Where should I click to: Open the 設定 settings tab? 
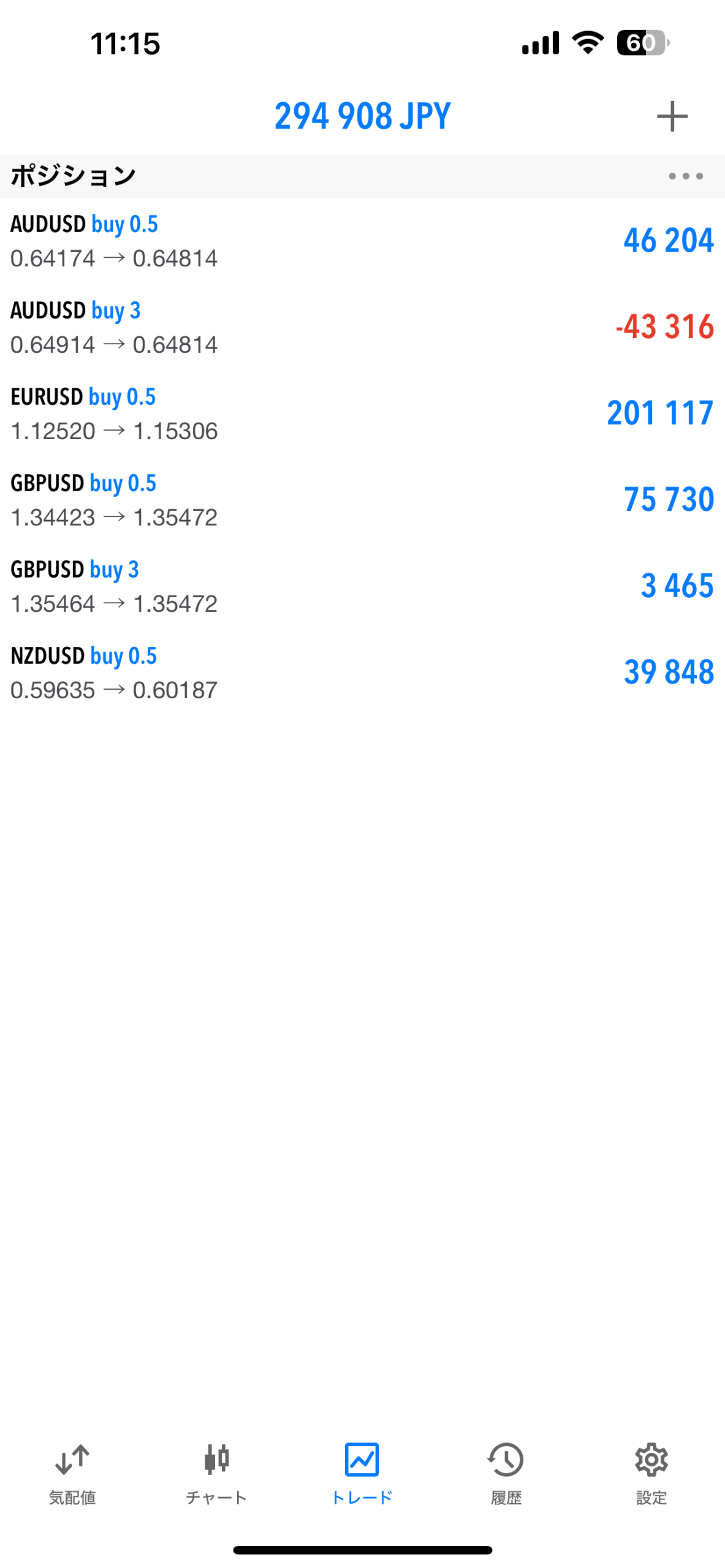tap(651, 1471)
